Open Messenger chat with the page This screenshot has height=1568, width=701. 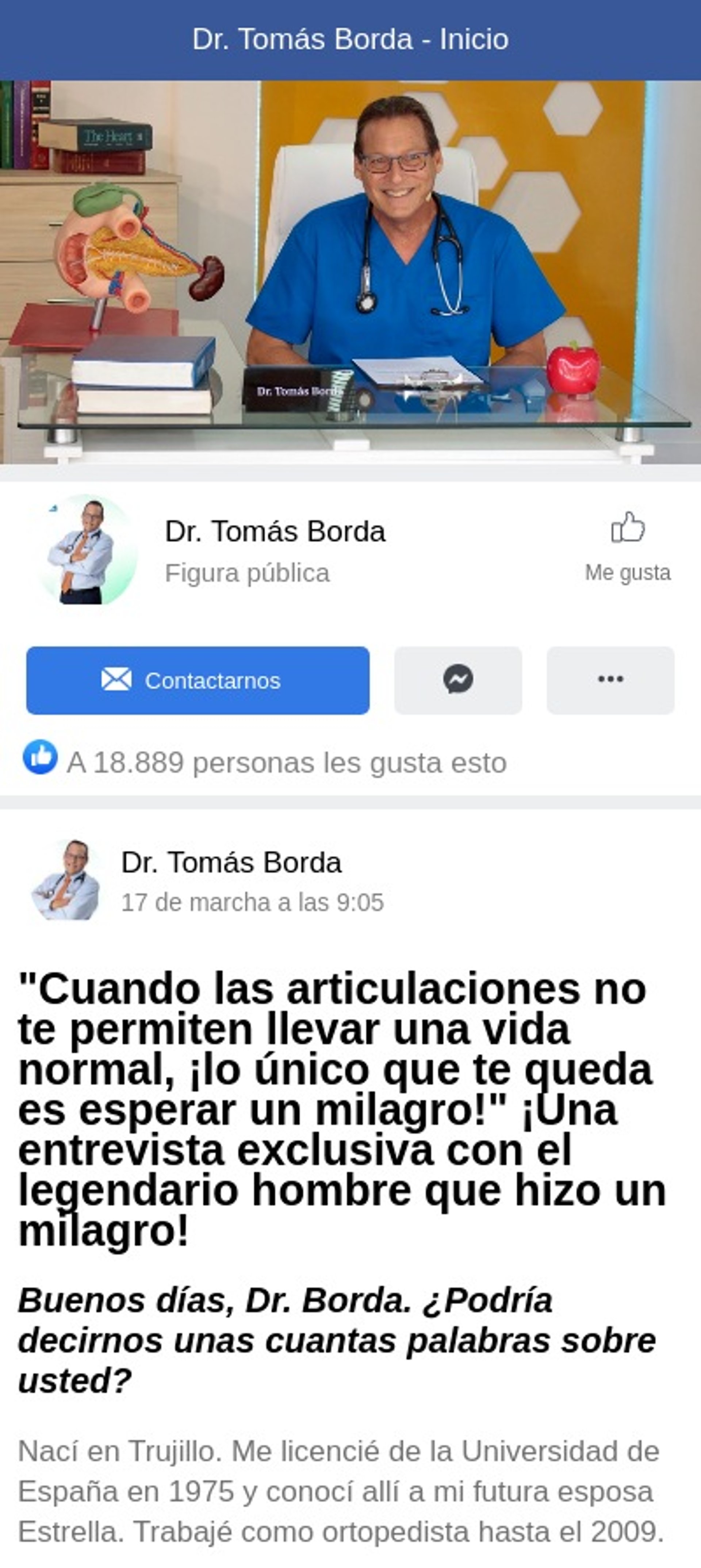click(458, 680)
